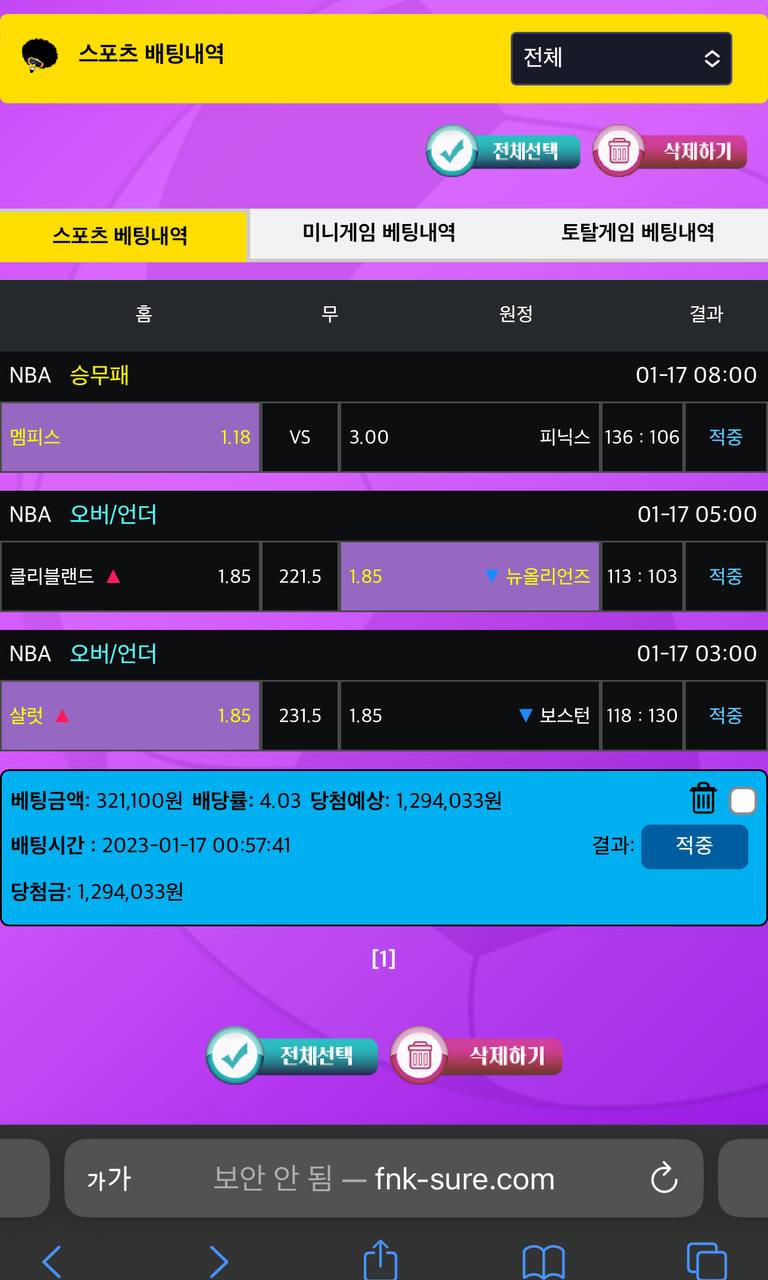Go back to the previous page
768x1280 pixels.
52,1260
